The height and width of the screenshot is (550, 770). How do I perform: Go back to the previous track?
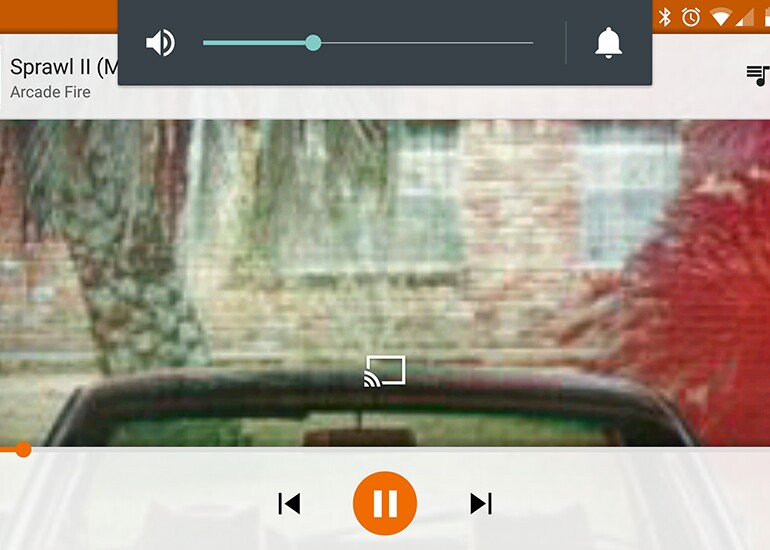(x=289, y=503)
